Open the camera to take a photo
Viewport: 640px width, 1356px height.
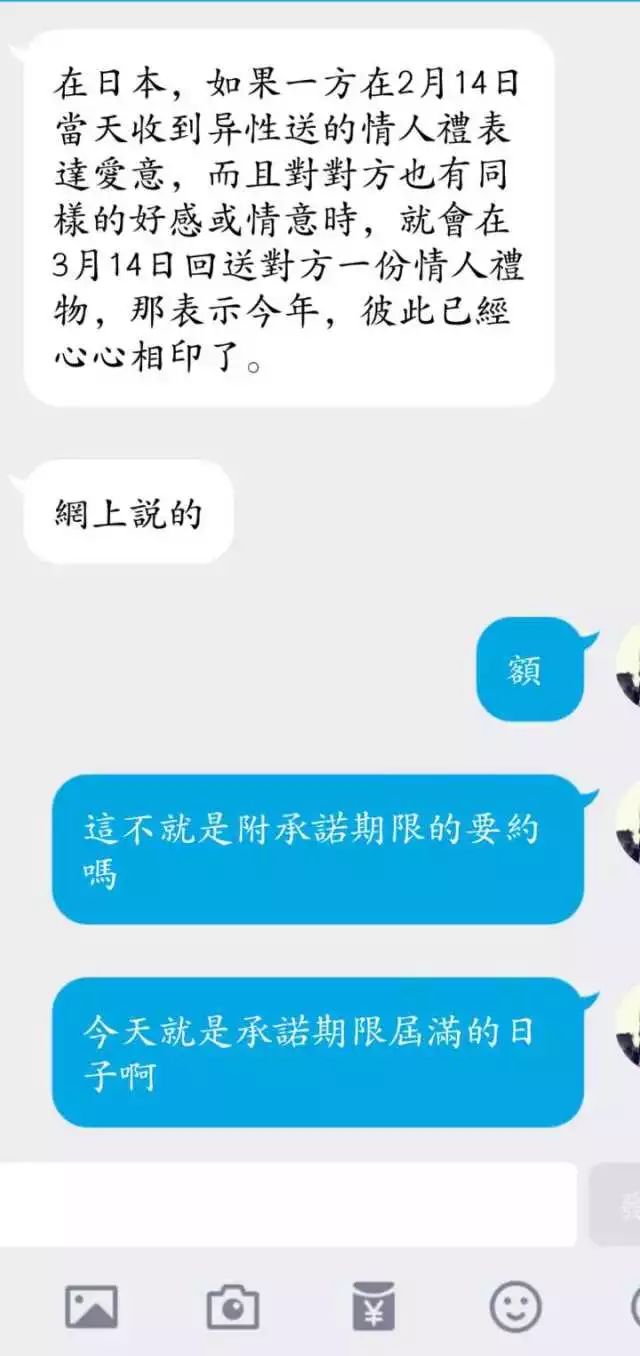[232, 1307]
